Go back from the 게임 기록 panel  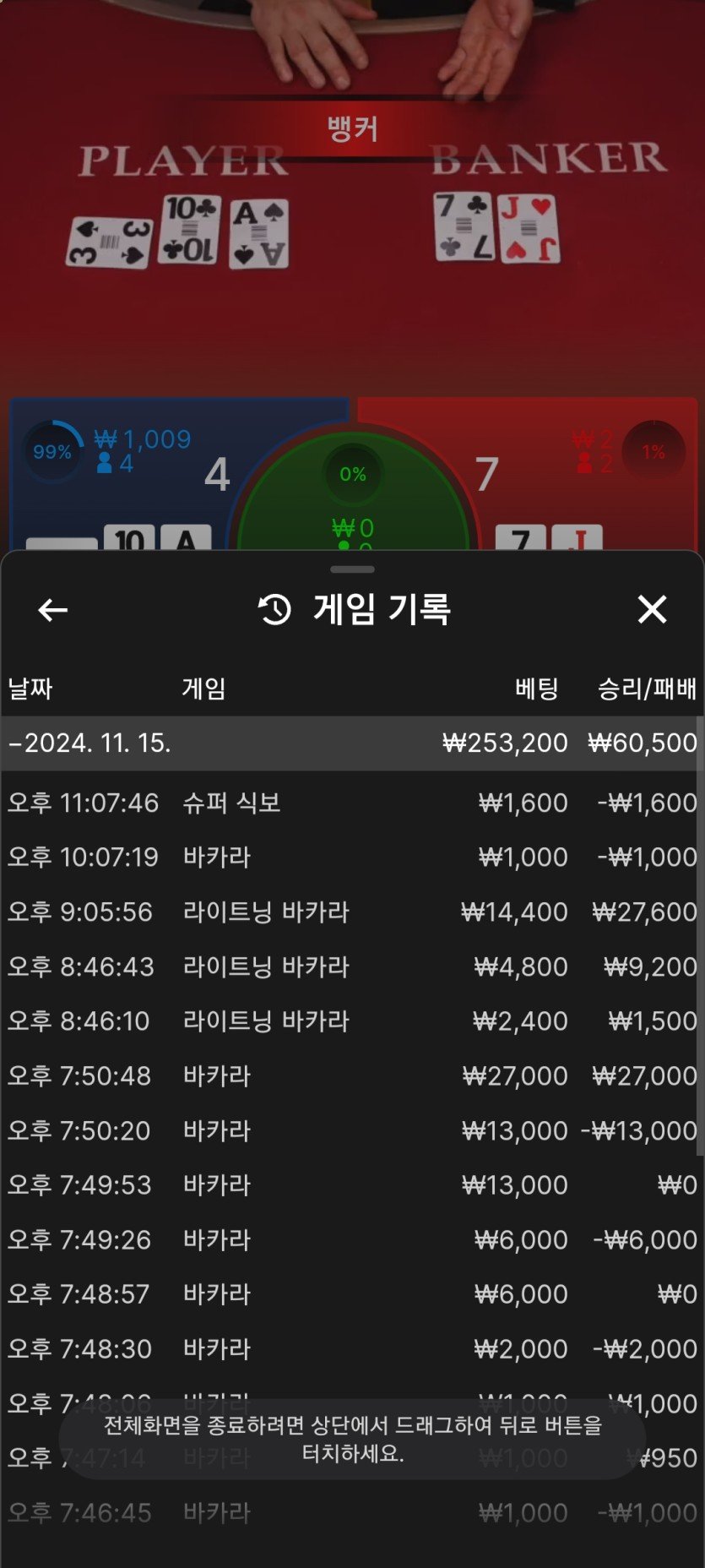(x=53, y=609)
